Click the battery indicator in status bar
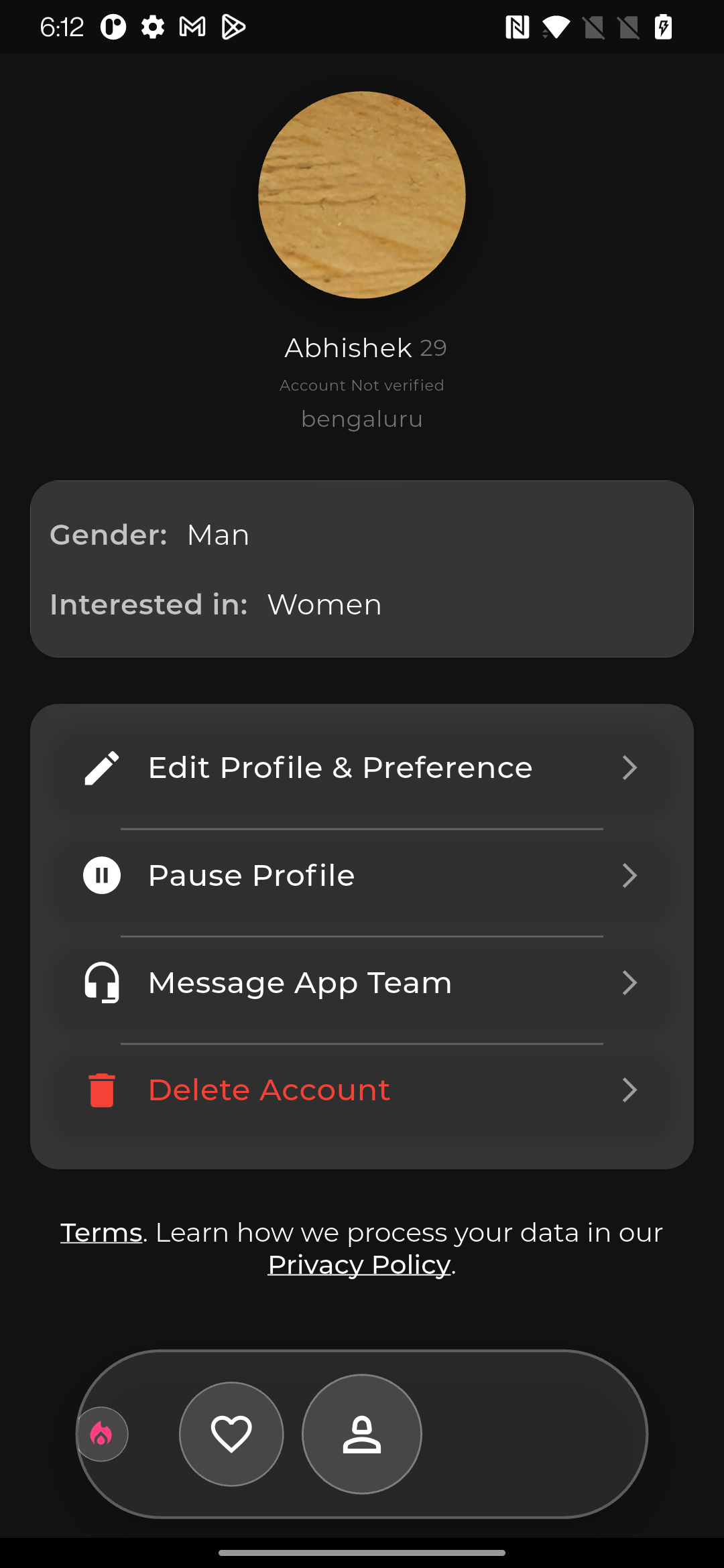This screenshot has width=724, height=1568. 662,27
